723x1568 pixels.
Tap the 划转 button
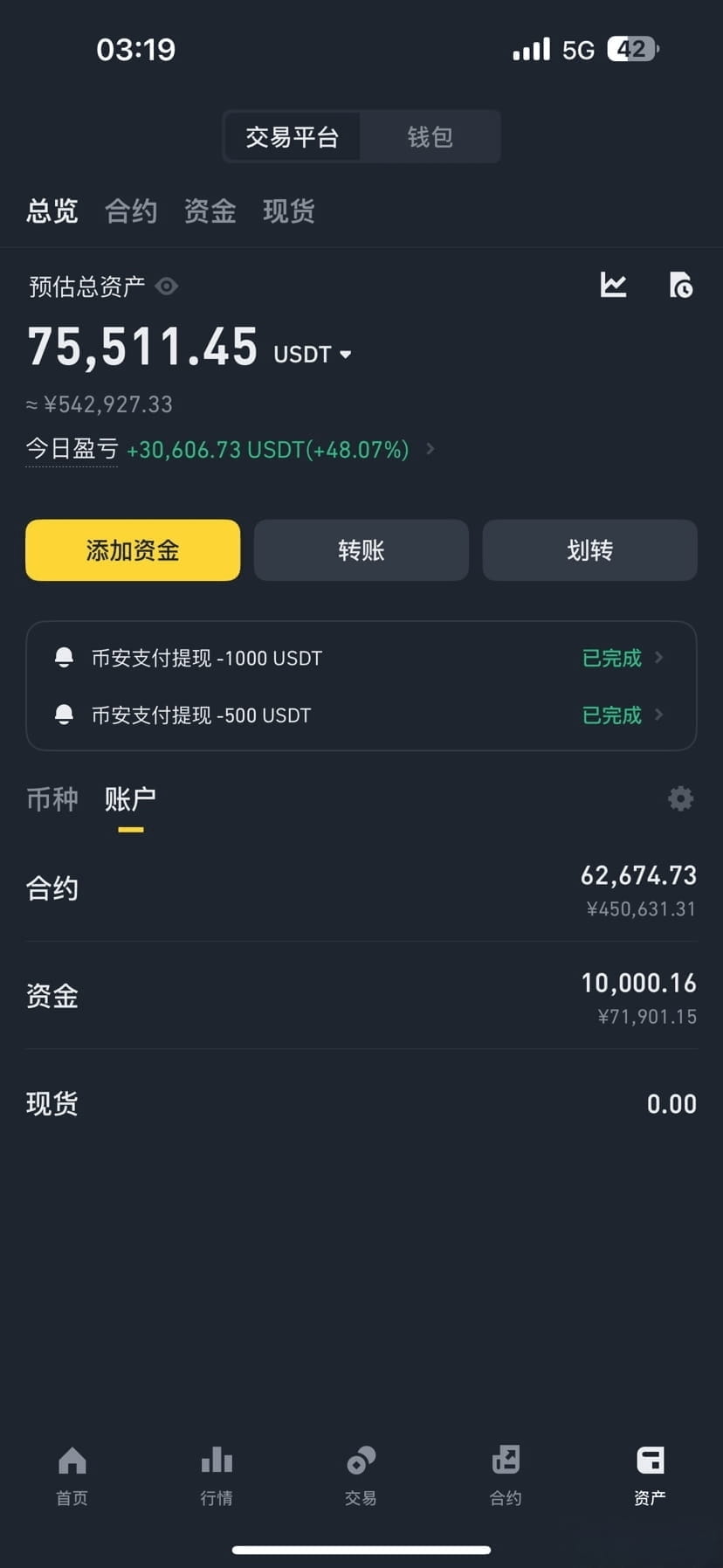[590, 550]
